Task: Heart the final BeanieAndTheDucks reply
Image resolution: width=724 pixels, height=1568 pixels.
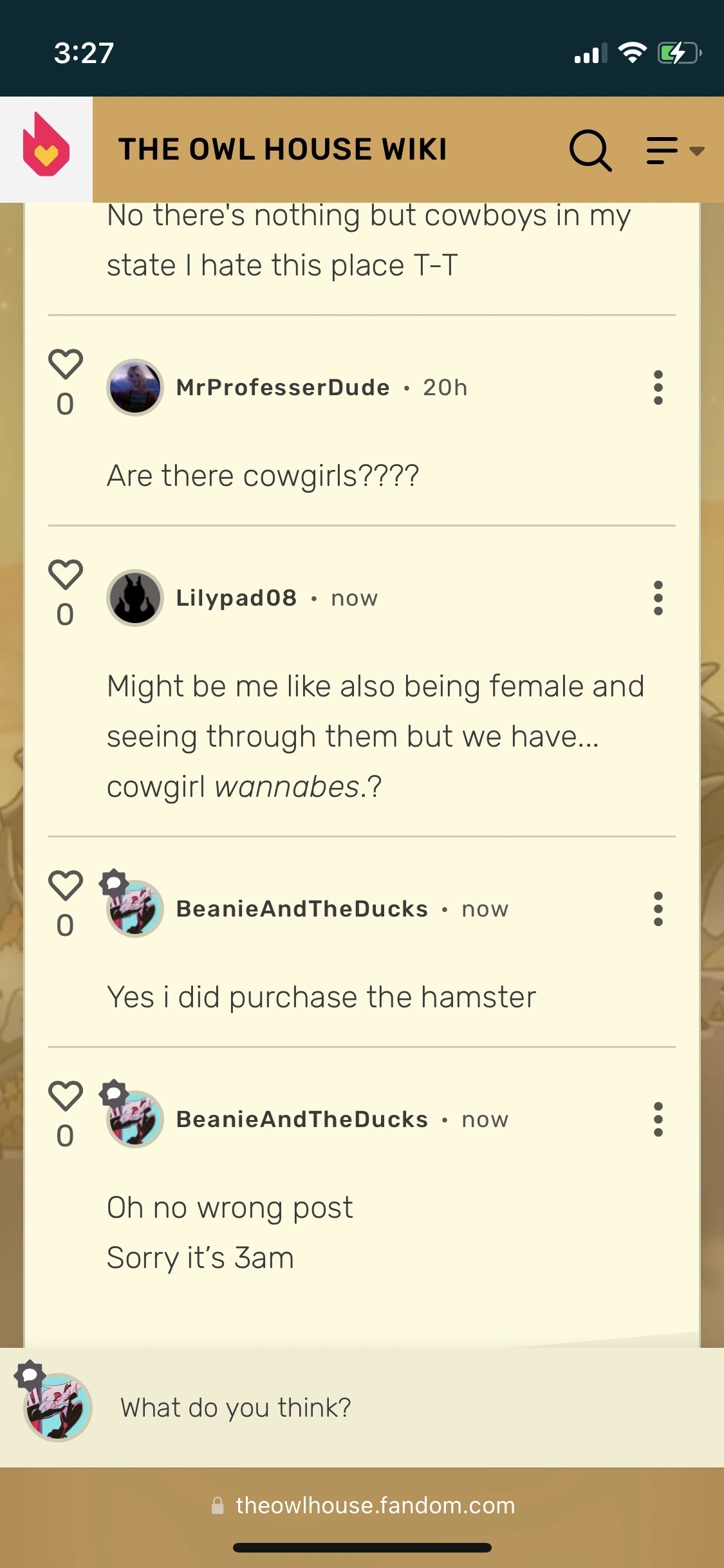Action: (x=66, y=1096)
